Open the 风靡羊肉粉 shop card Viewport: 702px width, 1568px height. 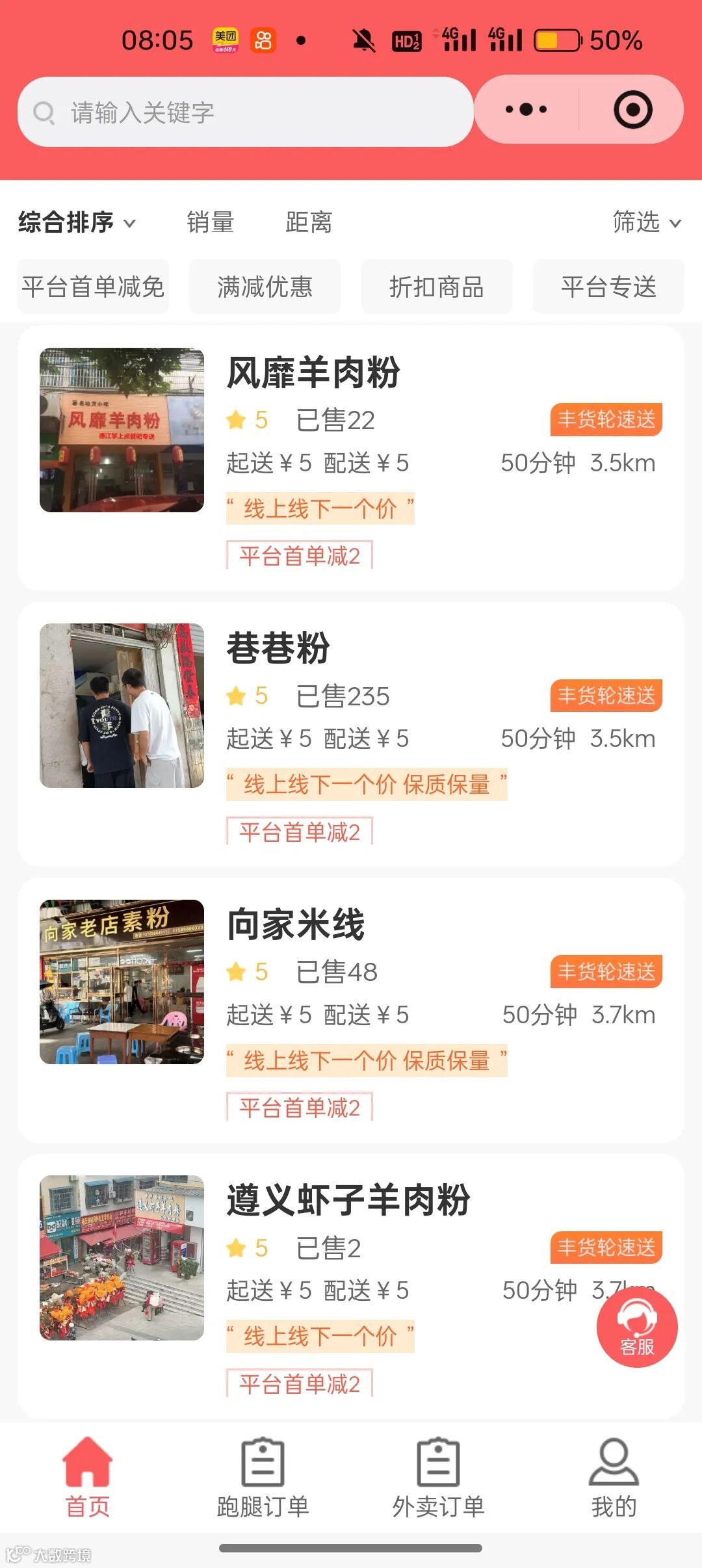[x=351, y=458]
